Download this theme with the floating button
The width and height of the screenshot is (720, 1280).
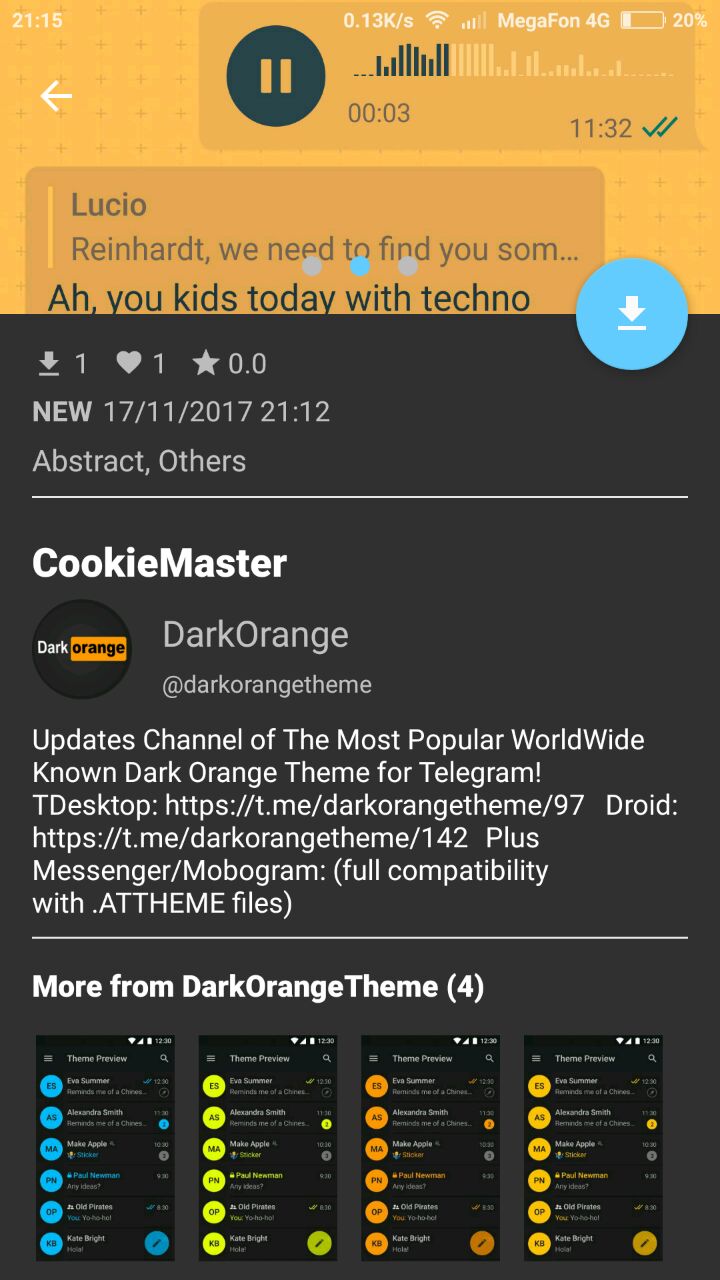(632, 314)
